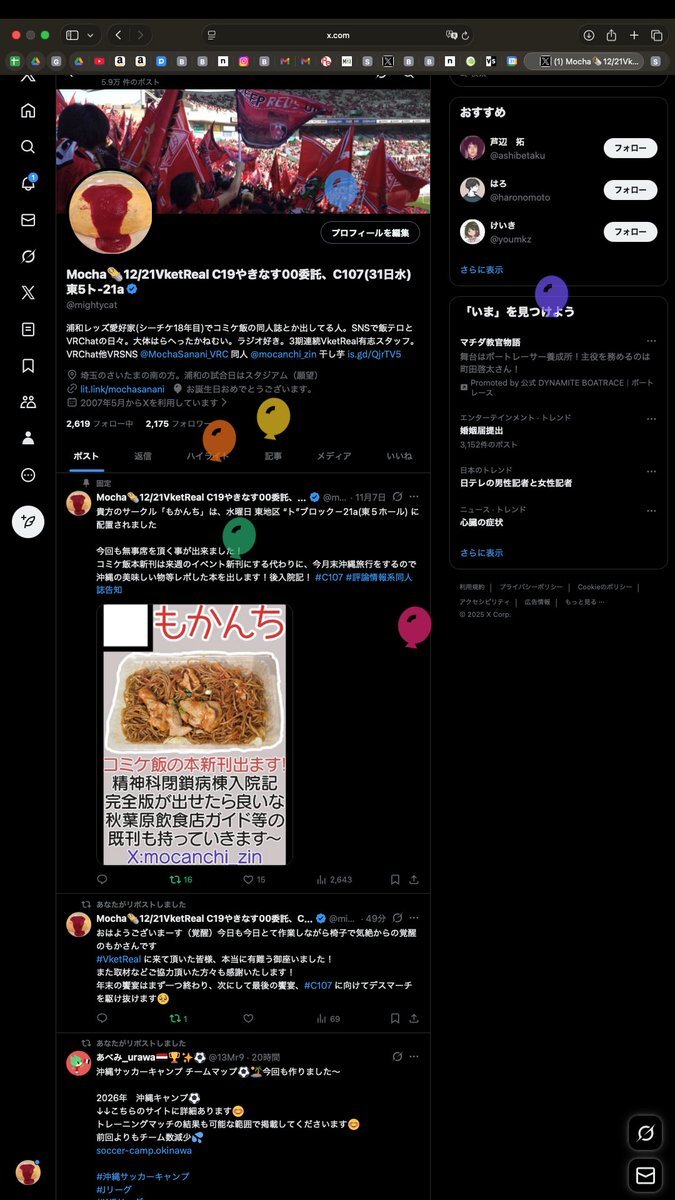Tap プロフィールを編集 button
The width and height of the screenshot is (675, 1200).
pos(370,233)
